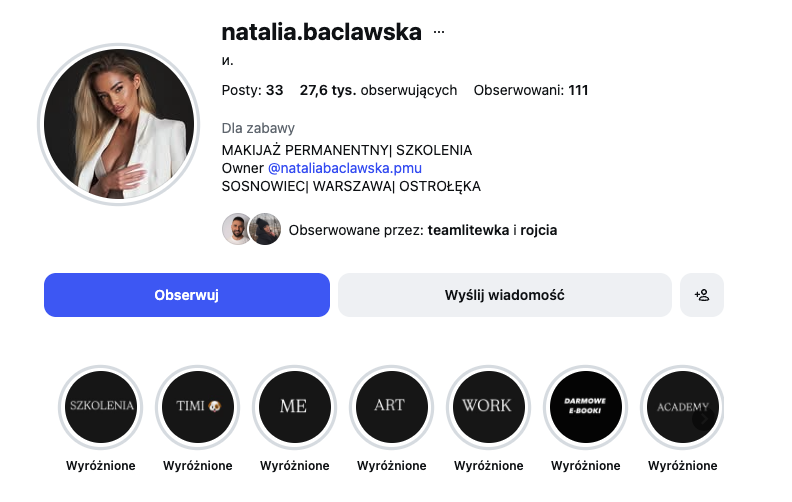Show the Obserwowani: 111 list
Image resolution: width=792 pixels, height=502 pixels.
pyautogui.click(x=530, y=90)
